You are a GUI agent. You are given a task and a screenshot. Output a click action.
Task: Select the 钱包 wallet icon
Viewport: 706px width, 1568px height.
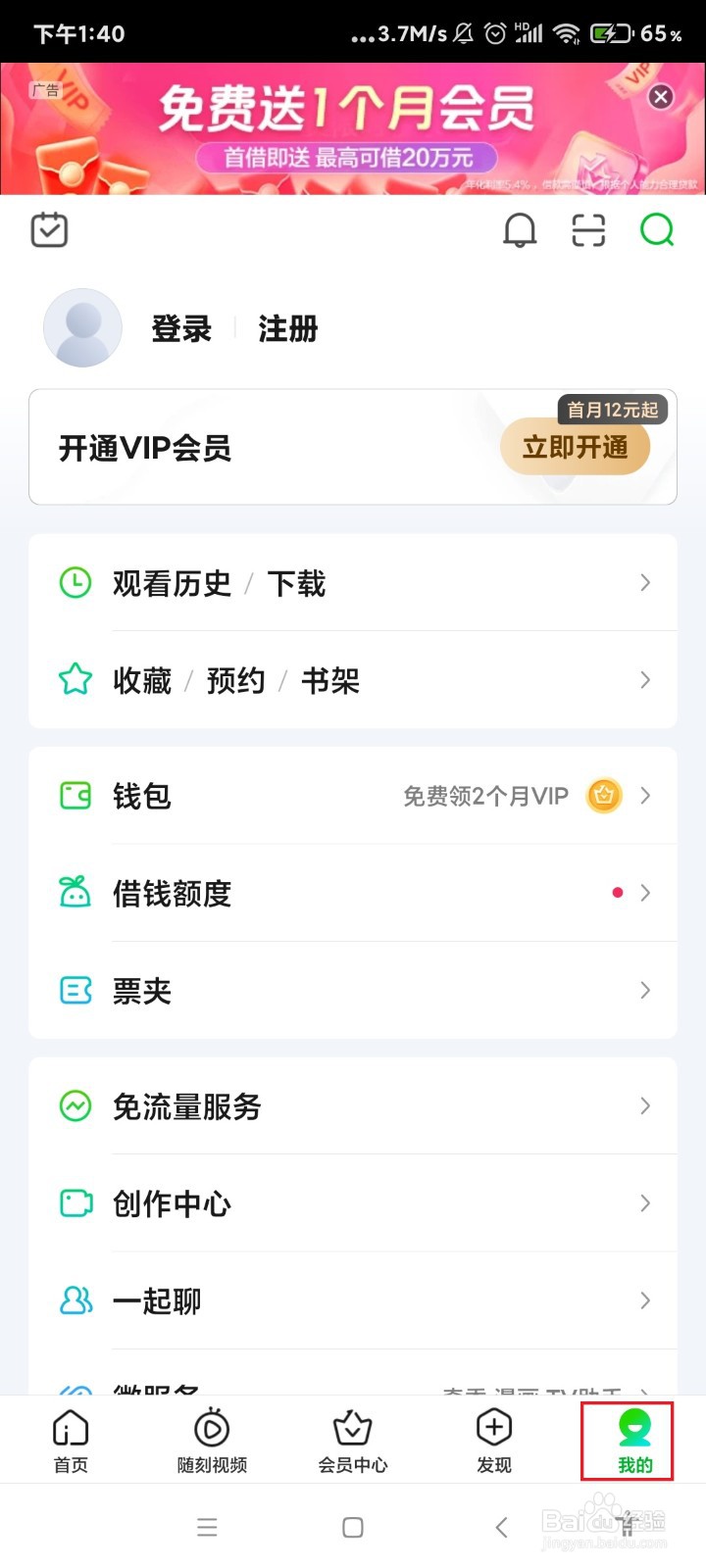click(x=74, y=796)
